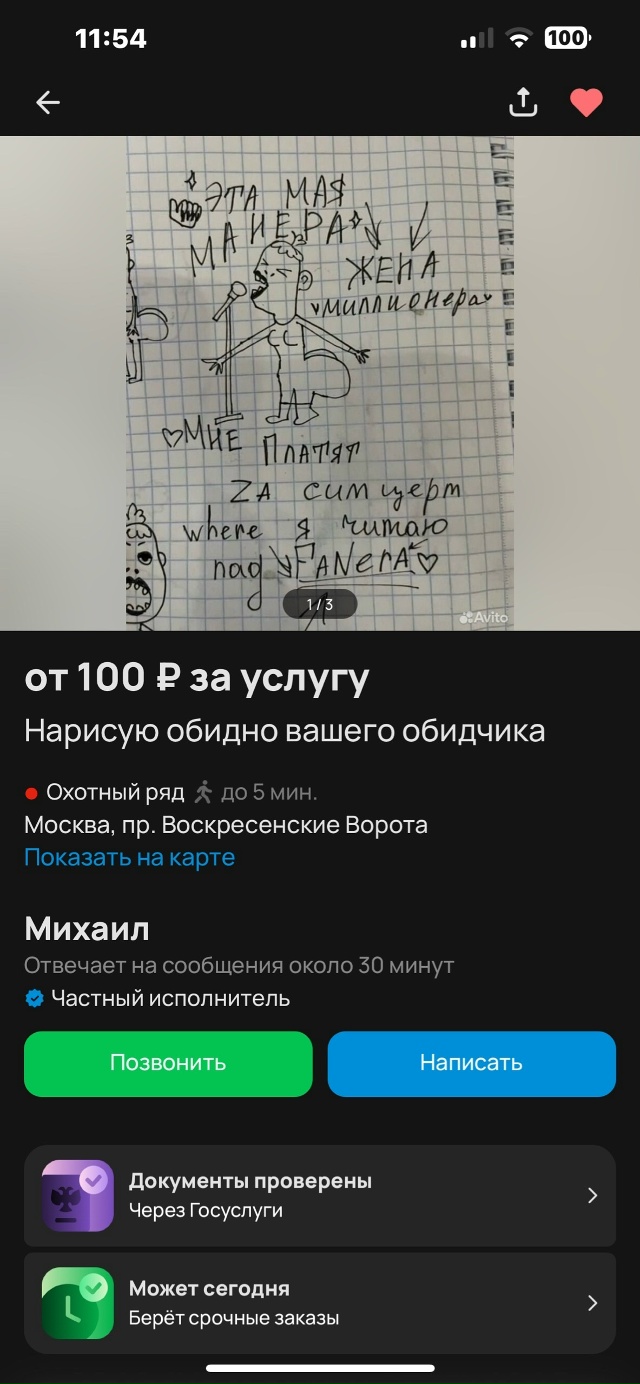Go back using the arrow icon
The width and height of the screenshot is (640, 1384).
coord(48,102)
